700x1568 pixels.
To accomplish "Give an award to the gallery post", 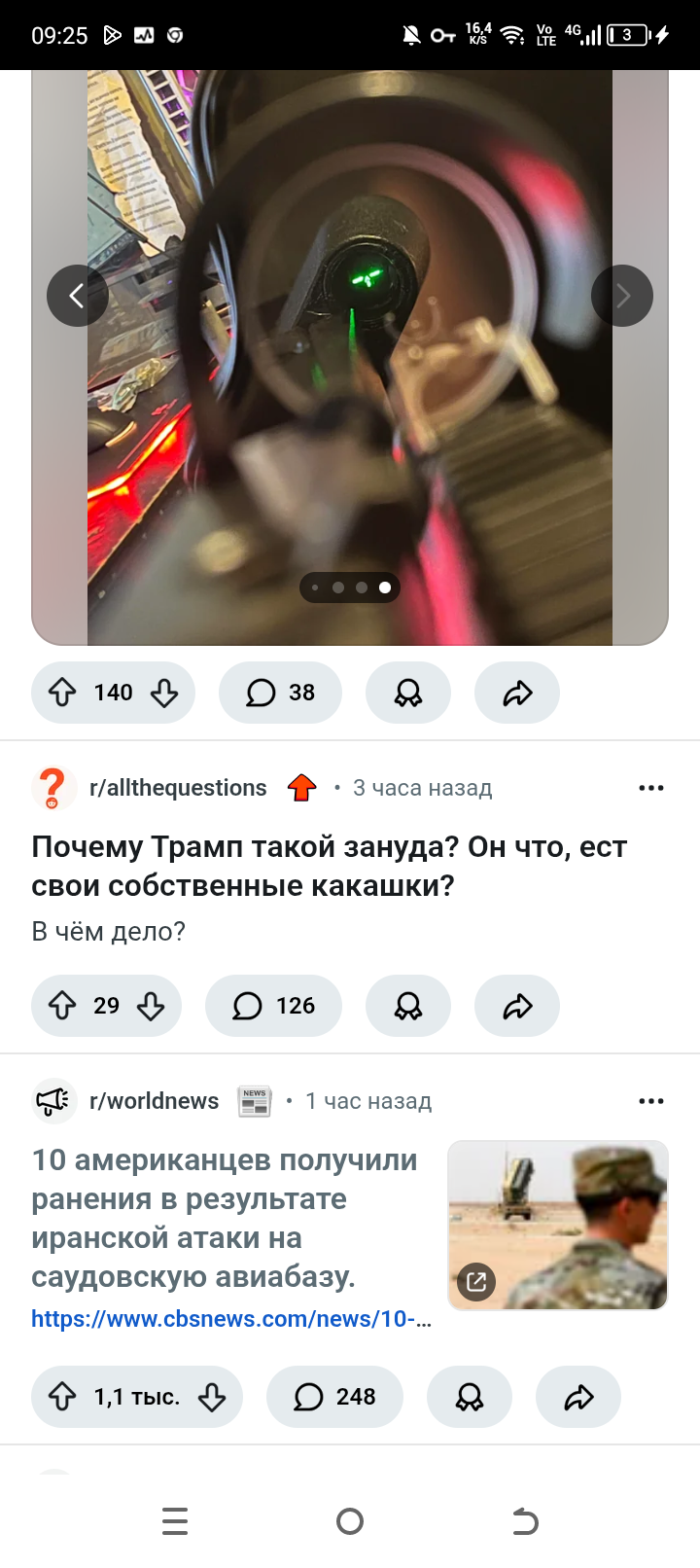I will tap(408, 693).
